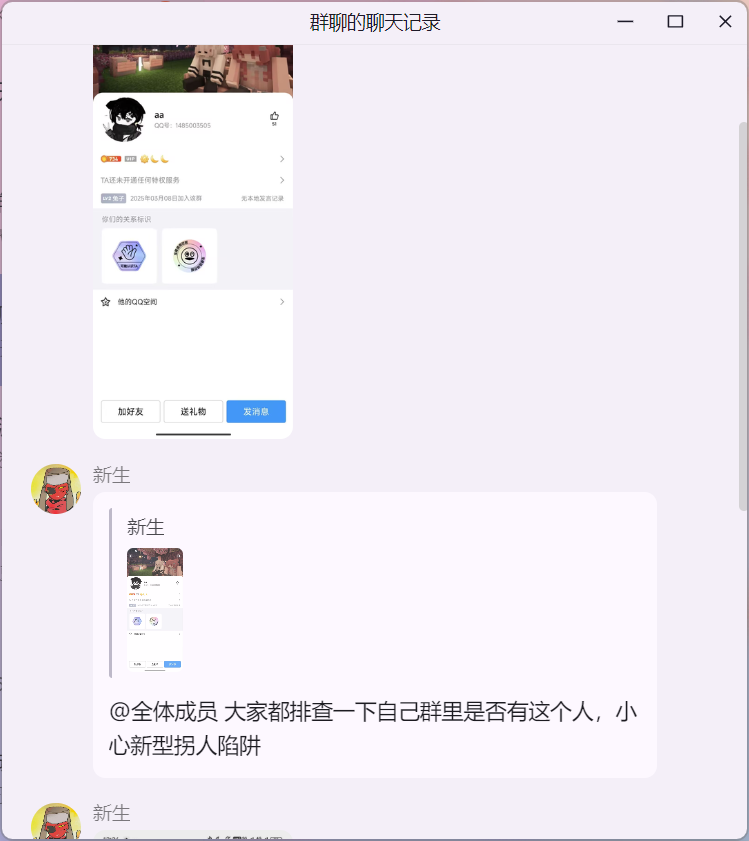749x841 pixels.
Task: Open 新生's avatar beside the warning message
Action: coord(56,489)
